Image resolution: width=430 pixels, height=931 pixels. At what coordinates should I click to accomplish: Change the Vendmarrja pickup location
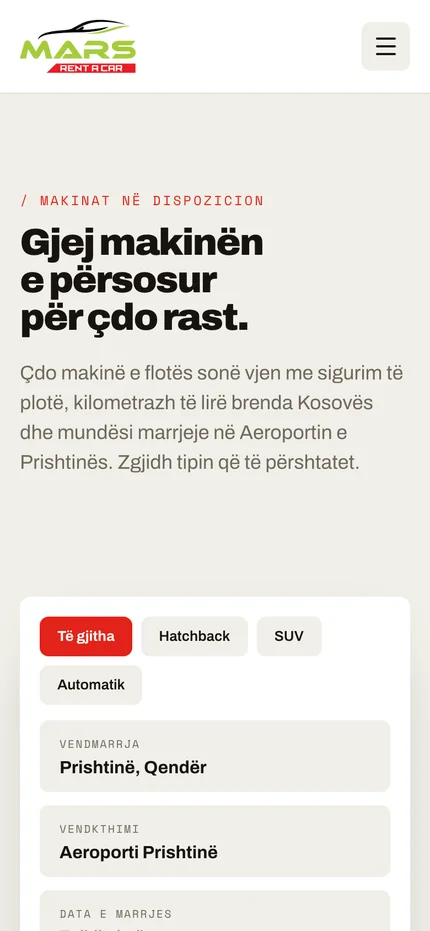tap(215, 756)
